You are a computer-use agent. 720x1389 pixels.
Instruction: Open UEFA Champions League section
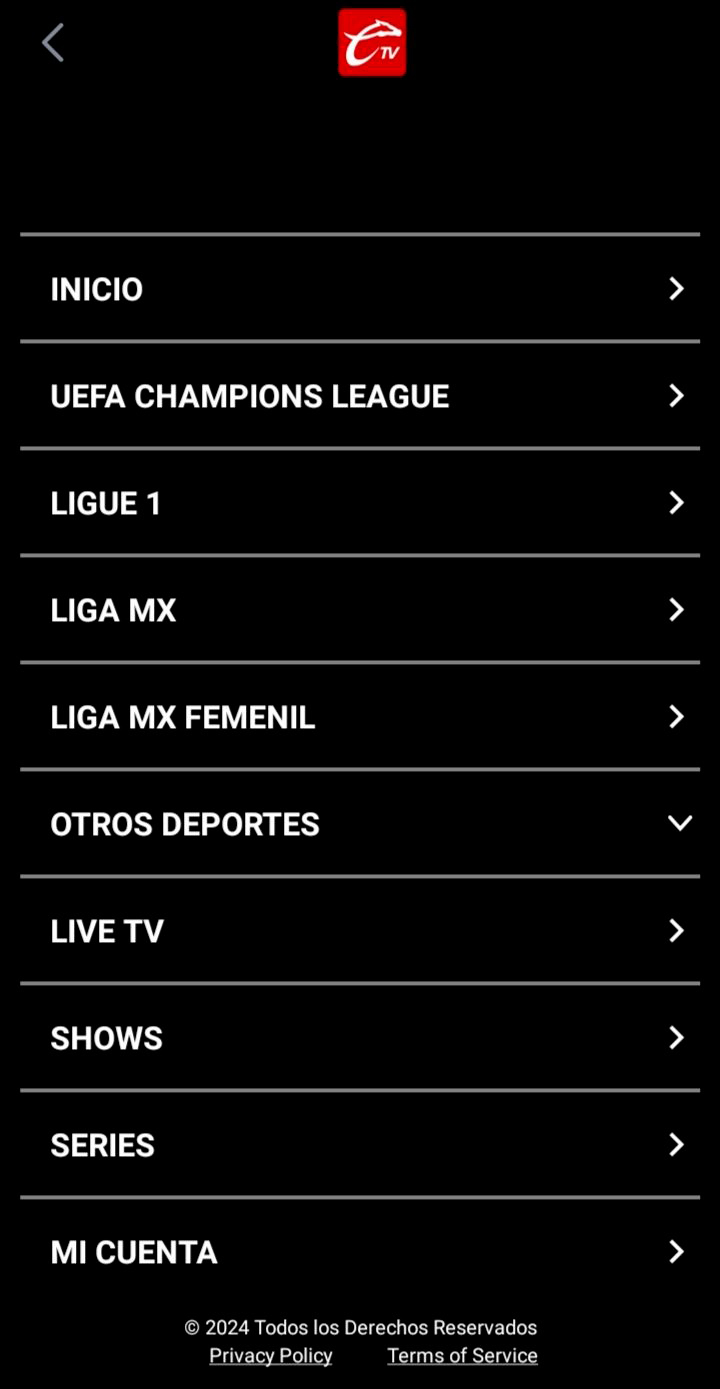pos(360,396)
